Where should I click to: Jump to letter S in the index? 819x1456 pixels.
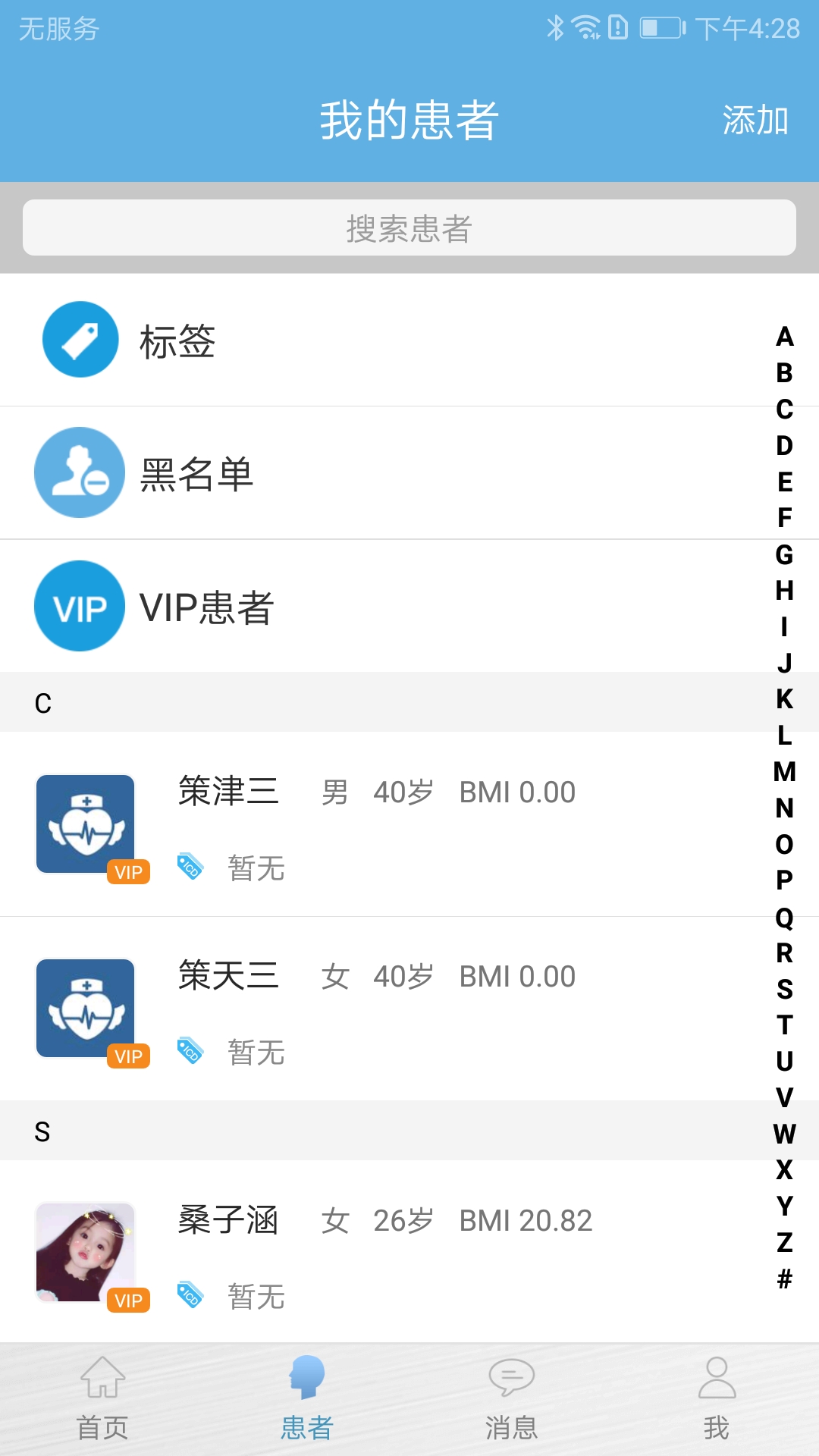click(x=785, y=990)
